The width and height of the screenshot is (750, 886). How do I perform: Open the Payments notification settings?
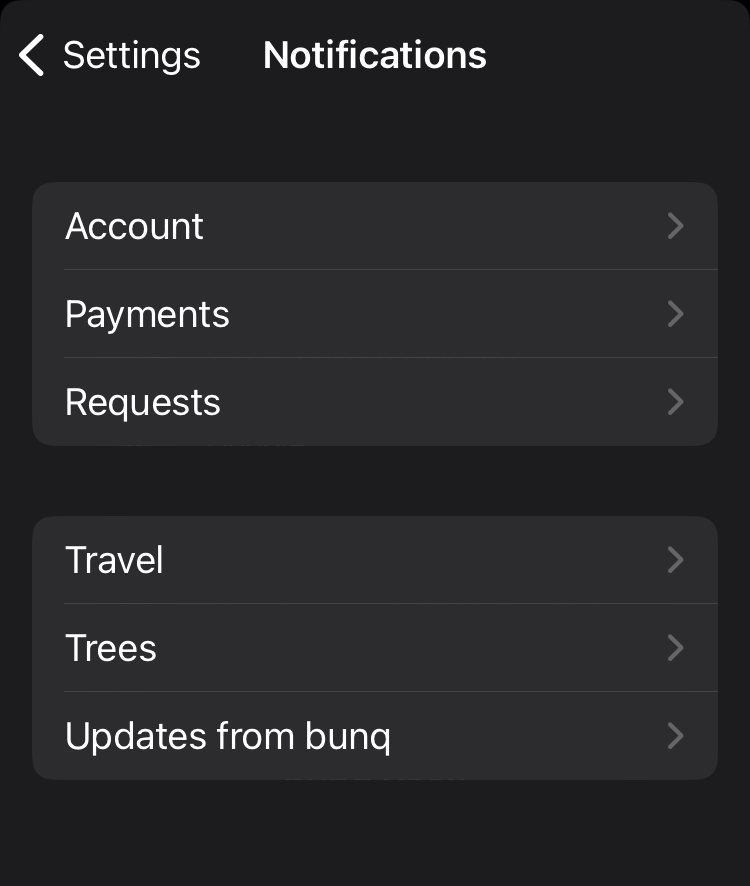375,314
